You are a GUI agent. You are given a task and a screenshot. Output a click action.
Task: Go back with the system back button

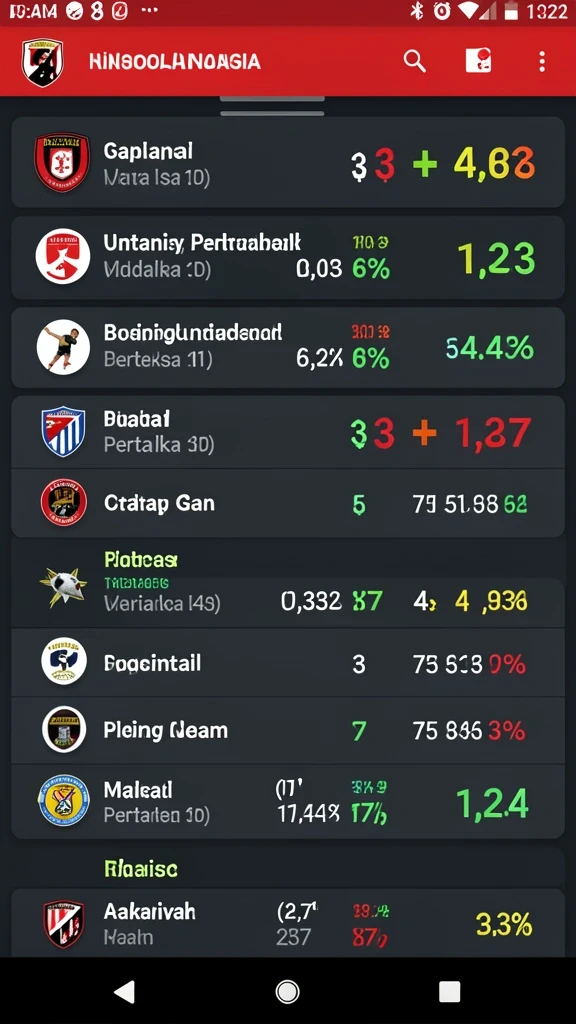(x=124, y=991)
